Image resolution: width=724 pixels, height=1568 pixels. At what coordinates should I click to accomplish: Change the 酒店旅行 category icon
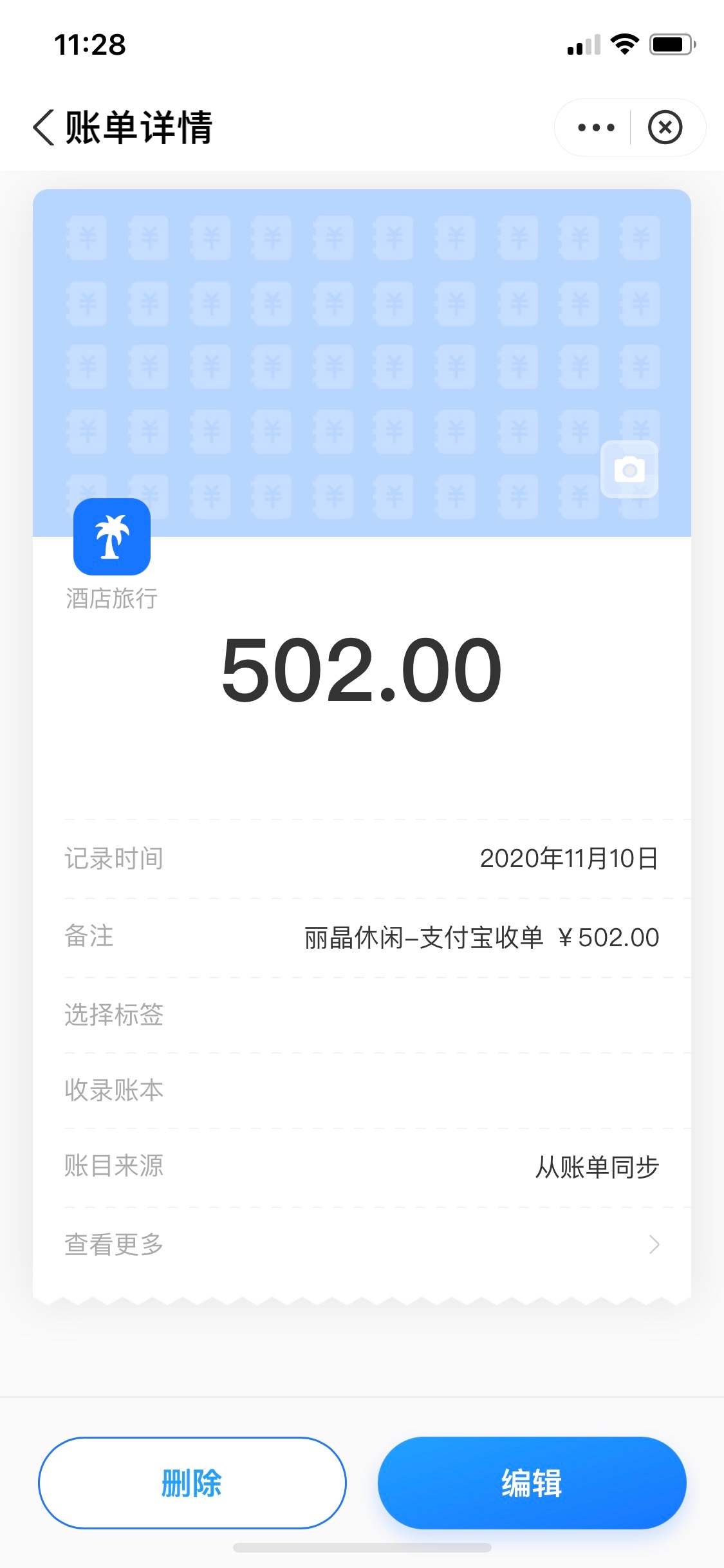[x=112, y=537]
